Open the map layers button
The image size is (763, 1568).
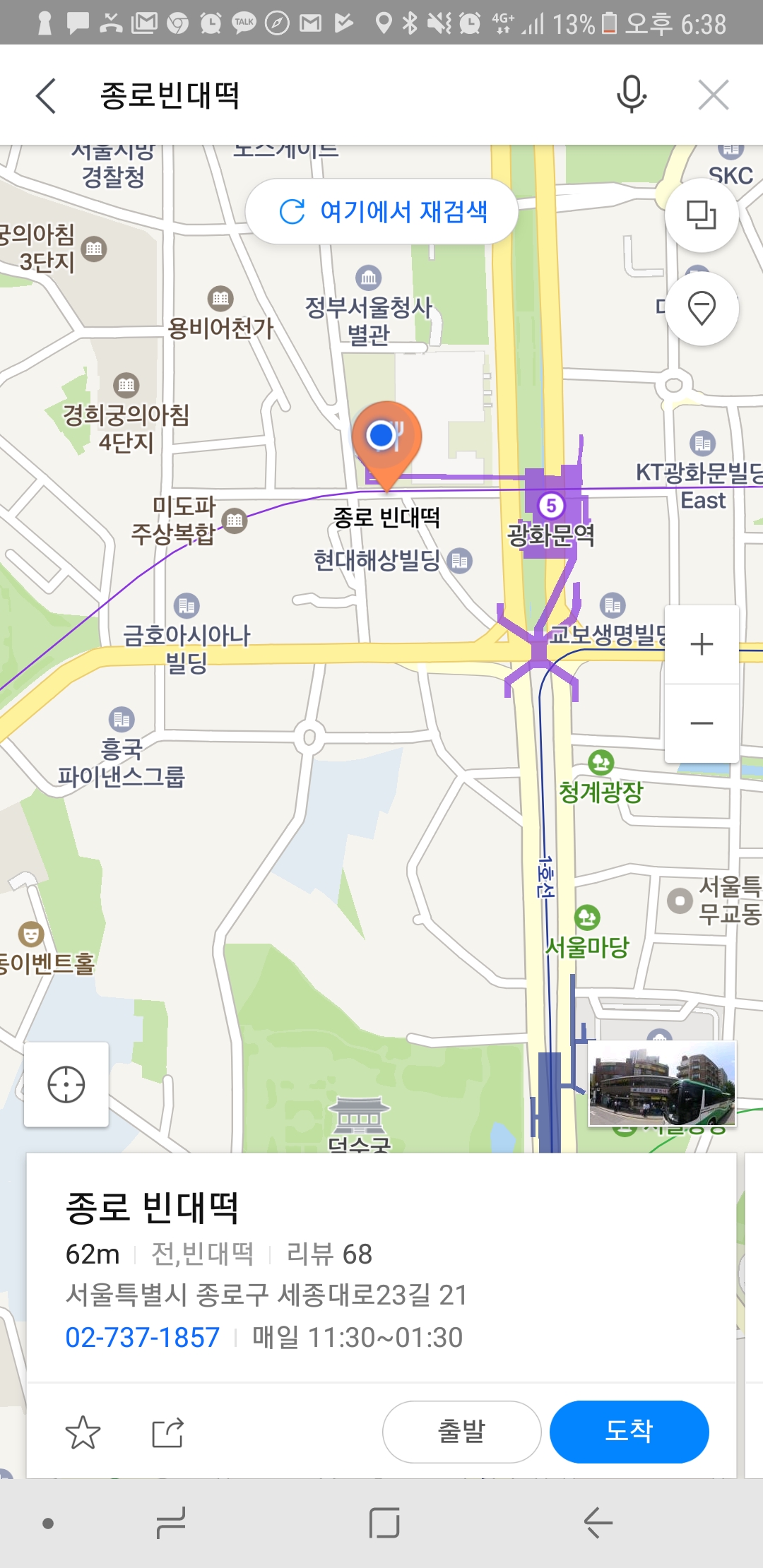pos(701,215)
